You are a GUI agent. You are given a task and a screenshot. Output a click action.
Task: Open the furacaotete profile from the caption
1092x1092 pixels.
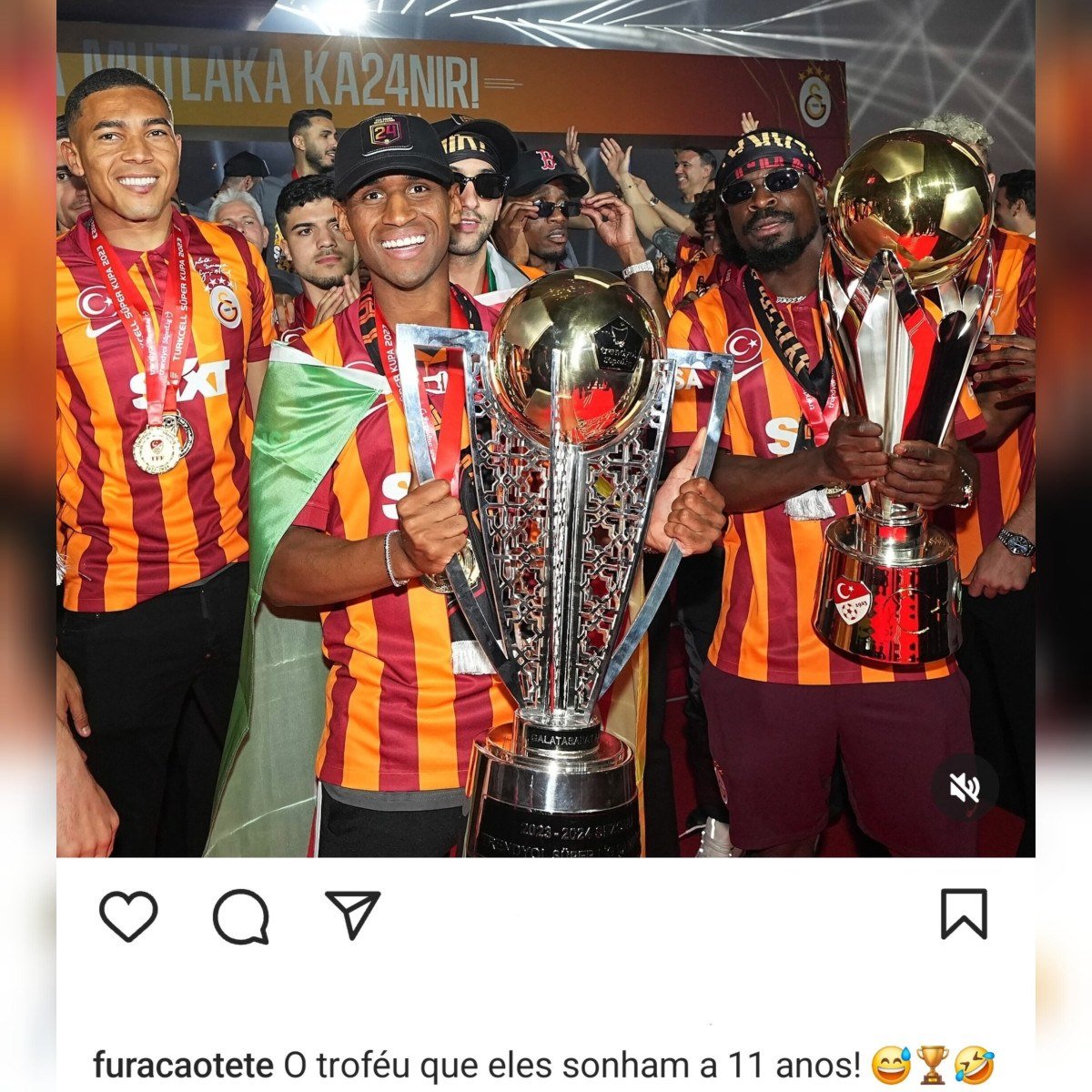coord(184,1064)
